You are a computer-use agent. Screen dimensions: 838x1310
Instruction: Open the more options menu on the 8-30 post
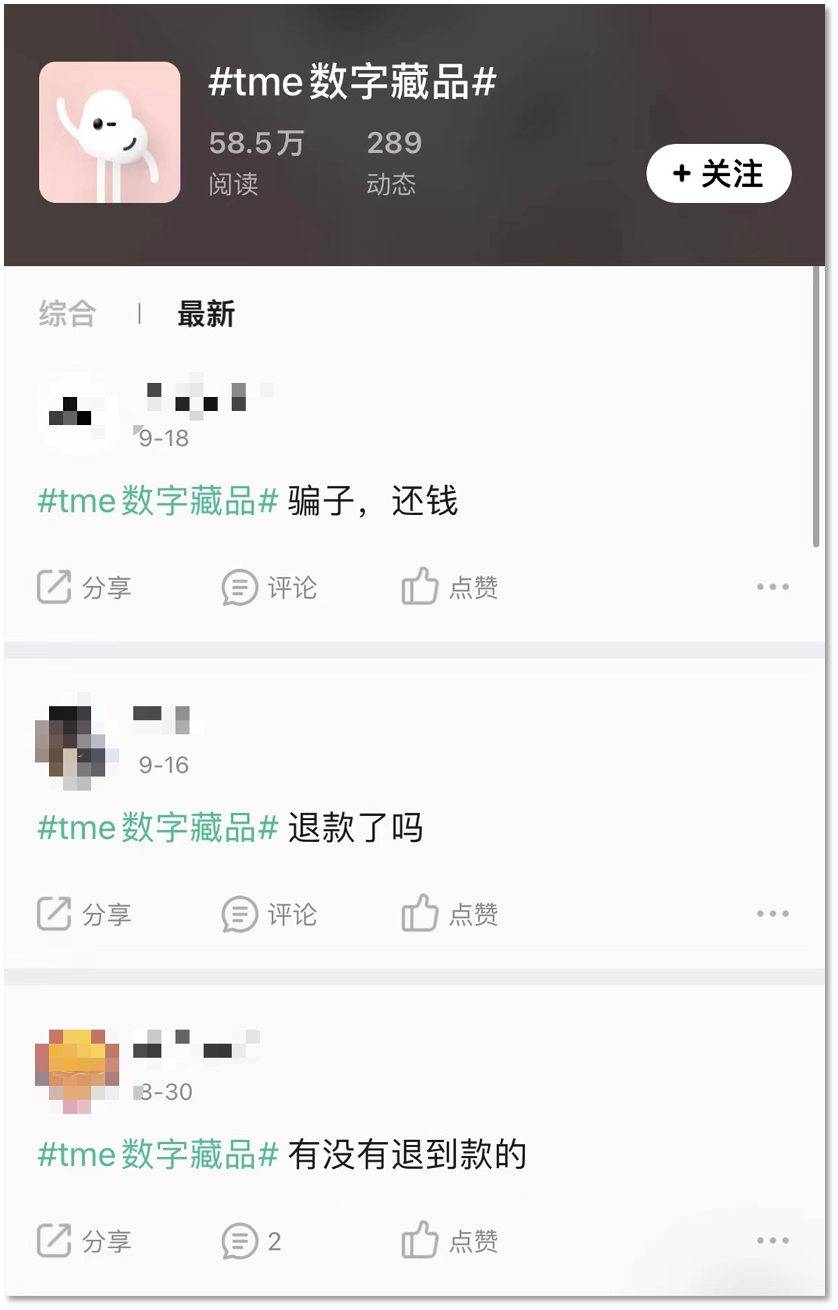tap(772, 1240)
